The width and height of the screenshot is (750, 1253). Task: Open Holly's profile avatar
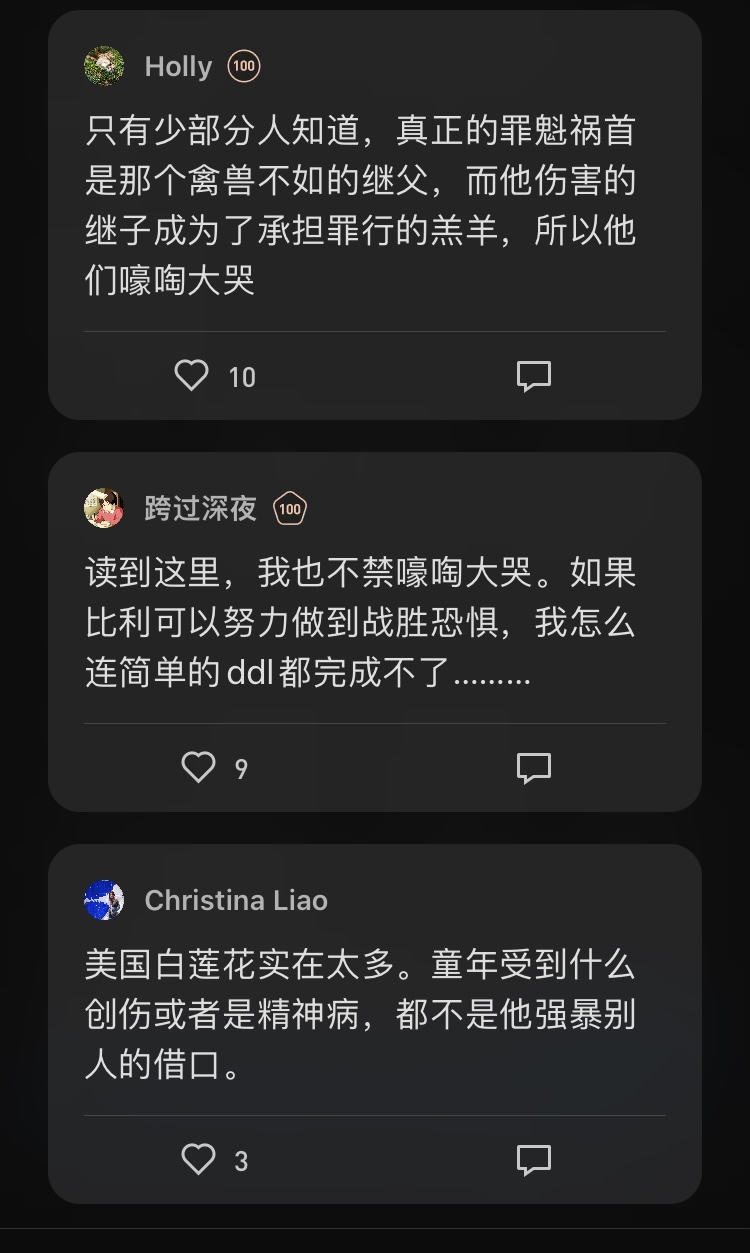coord(104,67)
